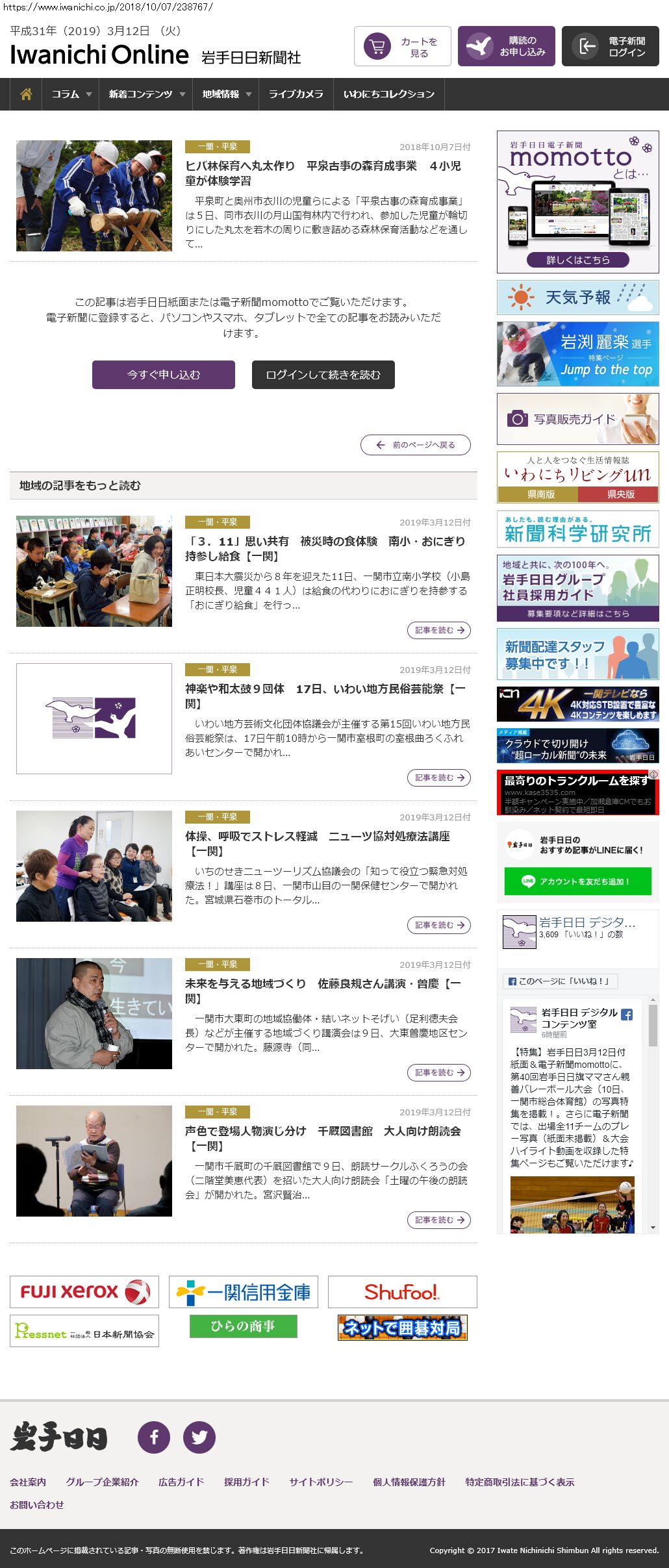This screenshot has width=669, height=1568.
Task: Add LINE account via アカウントを友だち追加
Action: click(x=578, y=881)
